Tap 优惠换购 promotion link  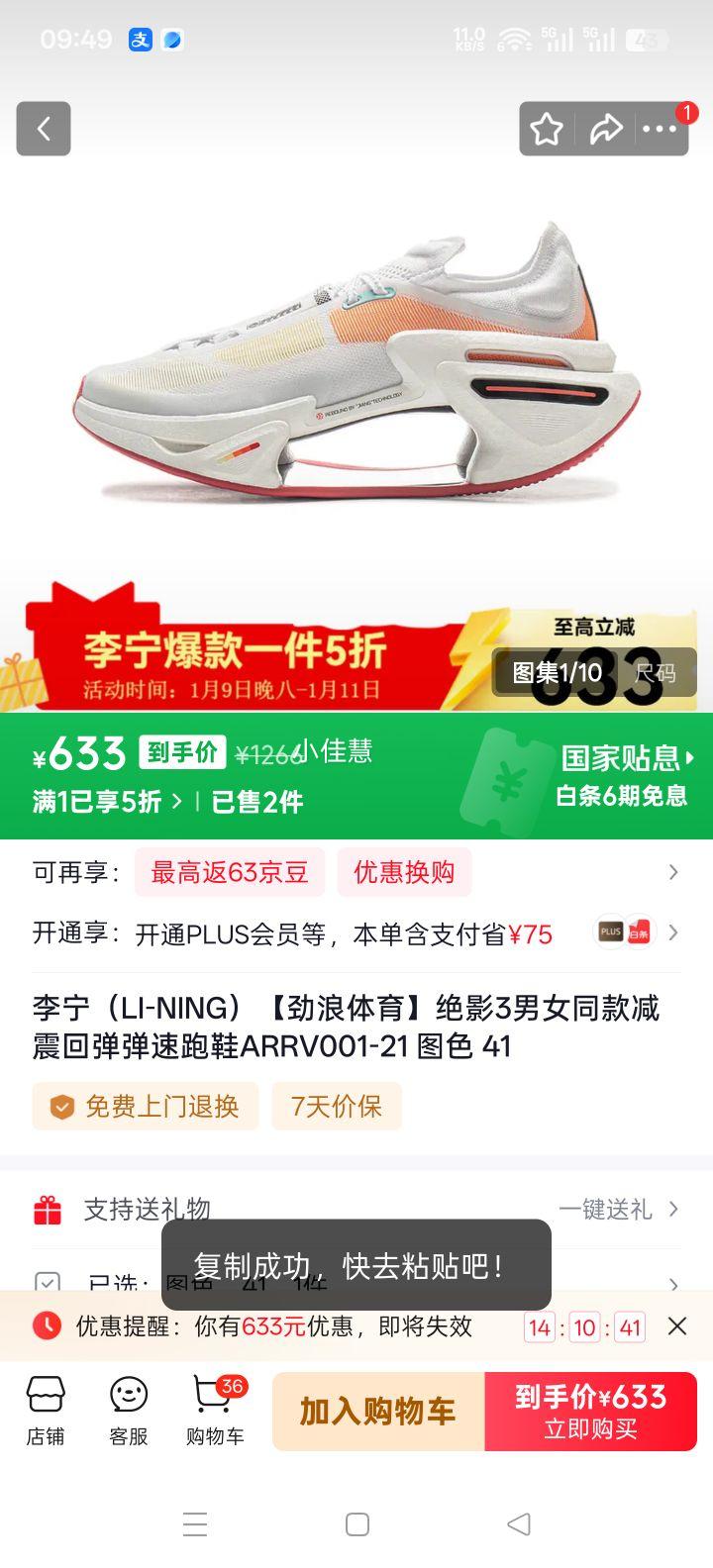pos(404,872)
